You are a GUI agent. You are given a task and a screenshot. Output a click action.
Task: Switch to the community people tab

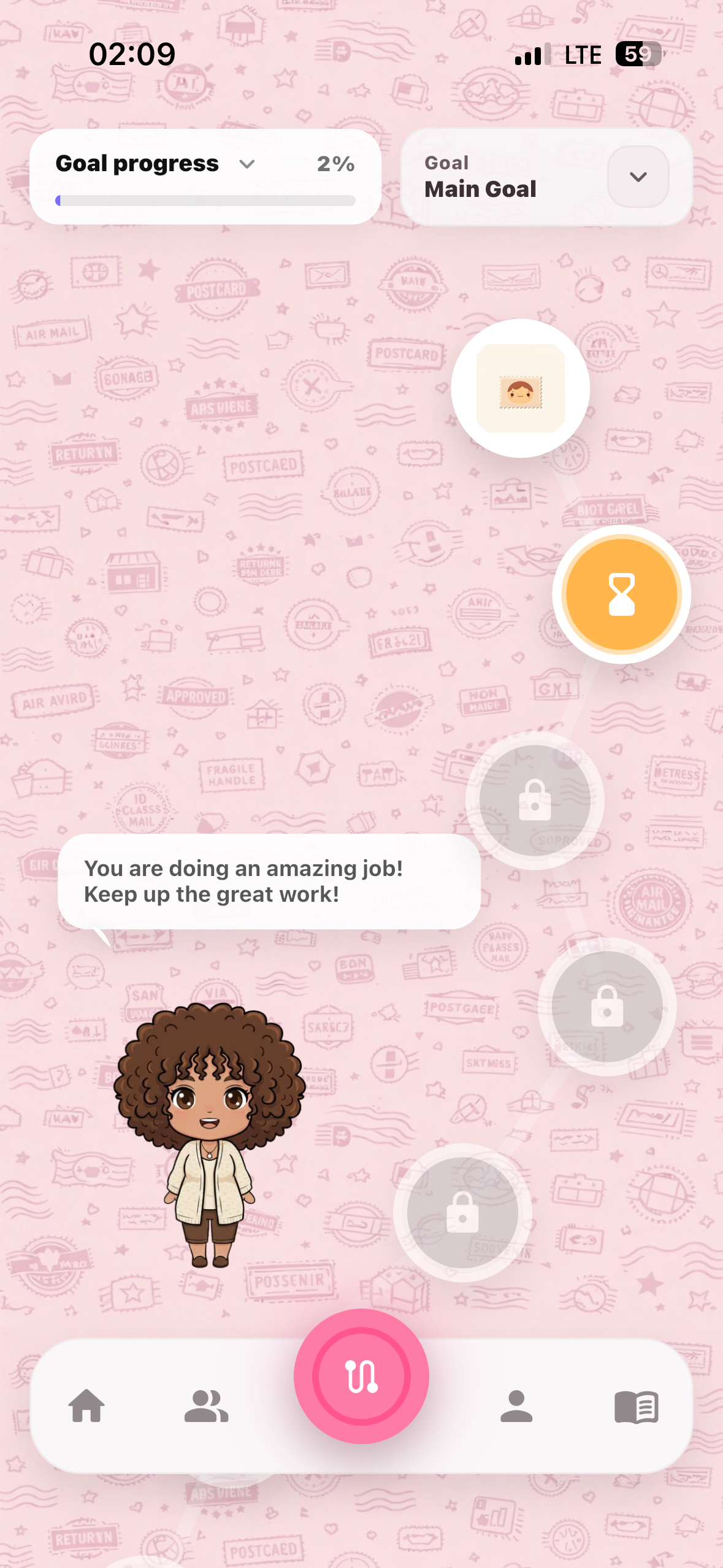207,1405
